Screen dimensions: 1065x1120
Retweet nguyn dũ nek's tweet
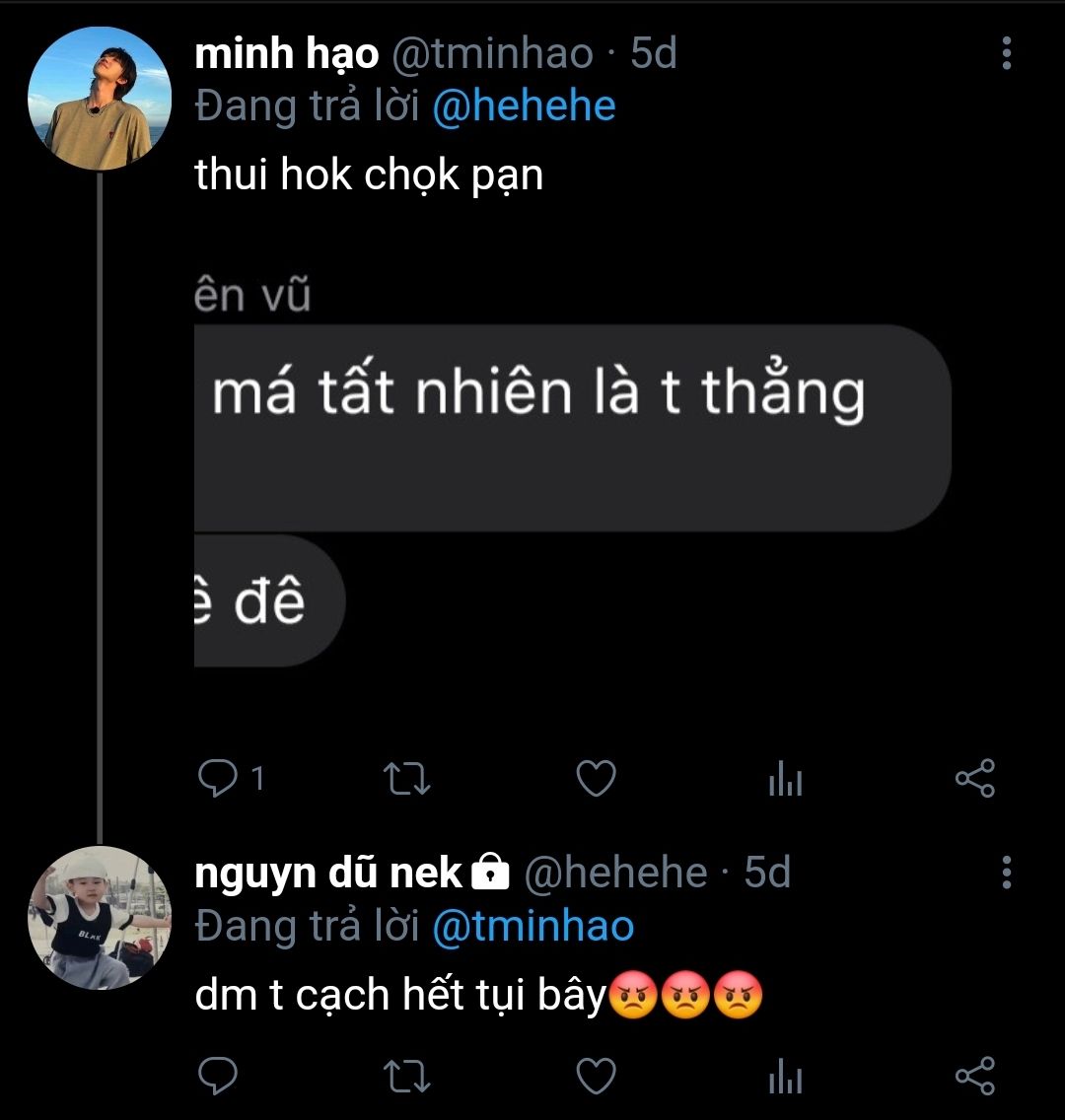pos(406,1076)
